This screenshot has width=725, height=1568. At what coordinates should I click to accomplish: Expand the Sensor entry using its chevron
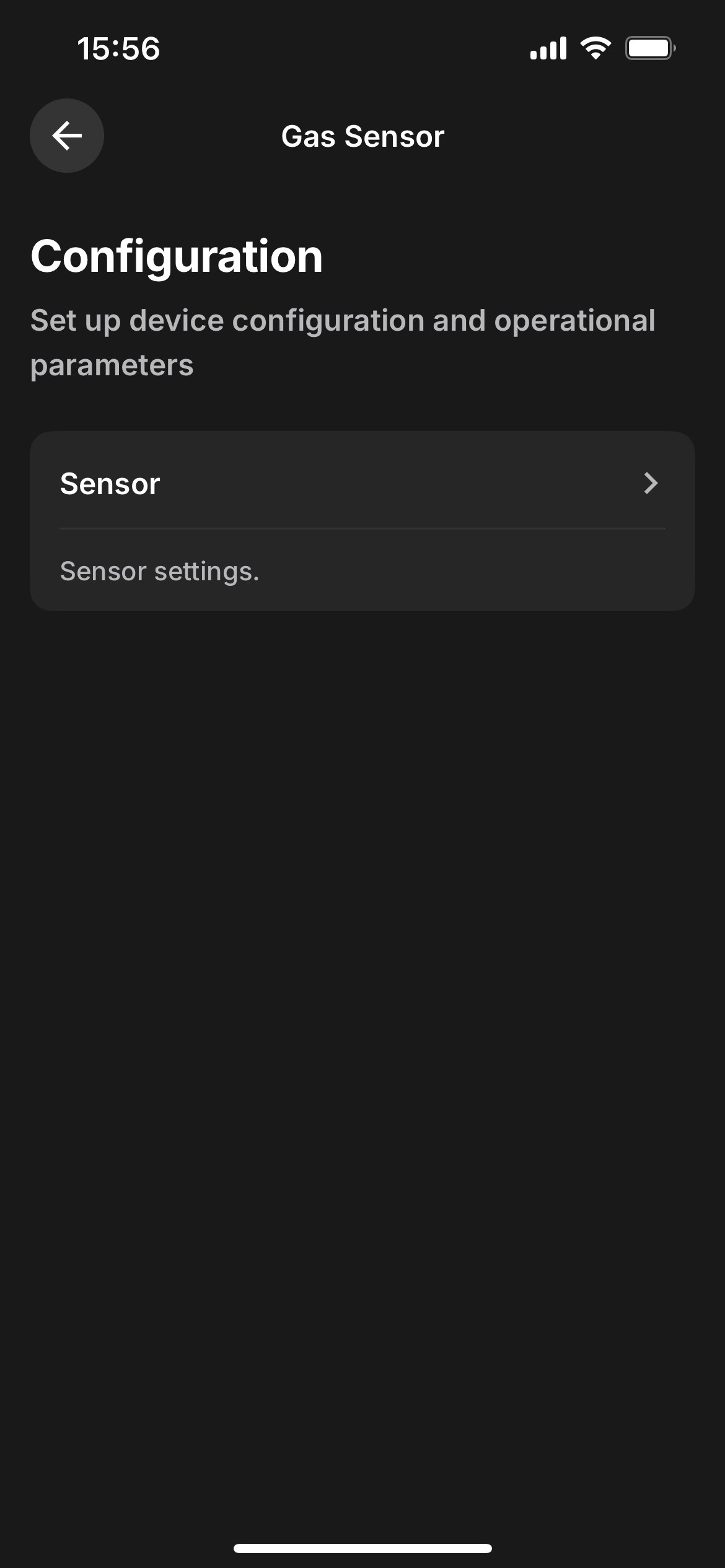click(x=650, y=484)
